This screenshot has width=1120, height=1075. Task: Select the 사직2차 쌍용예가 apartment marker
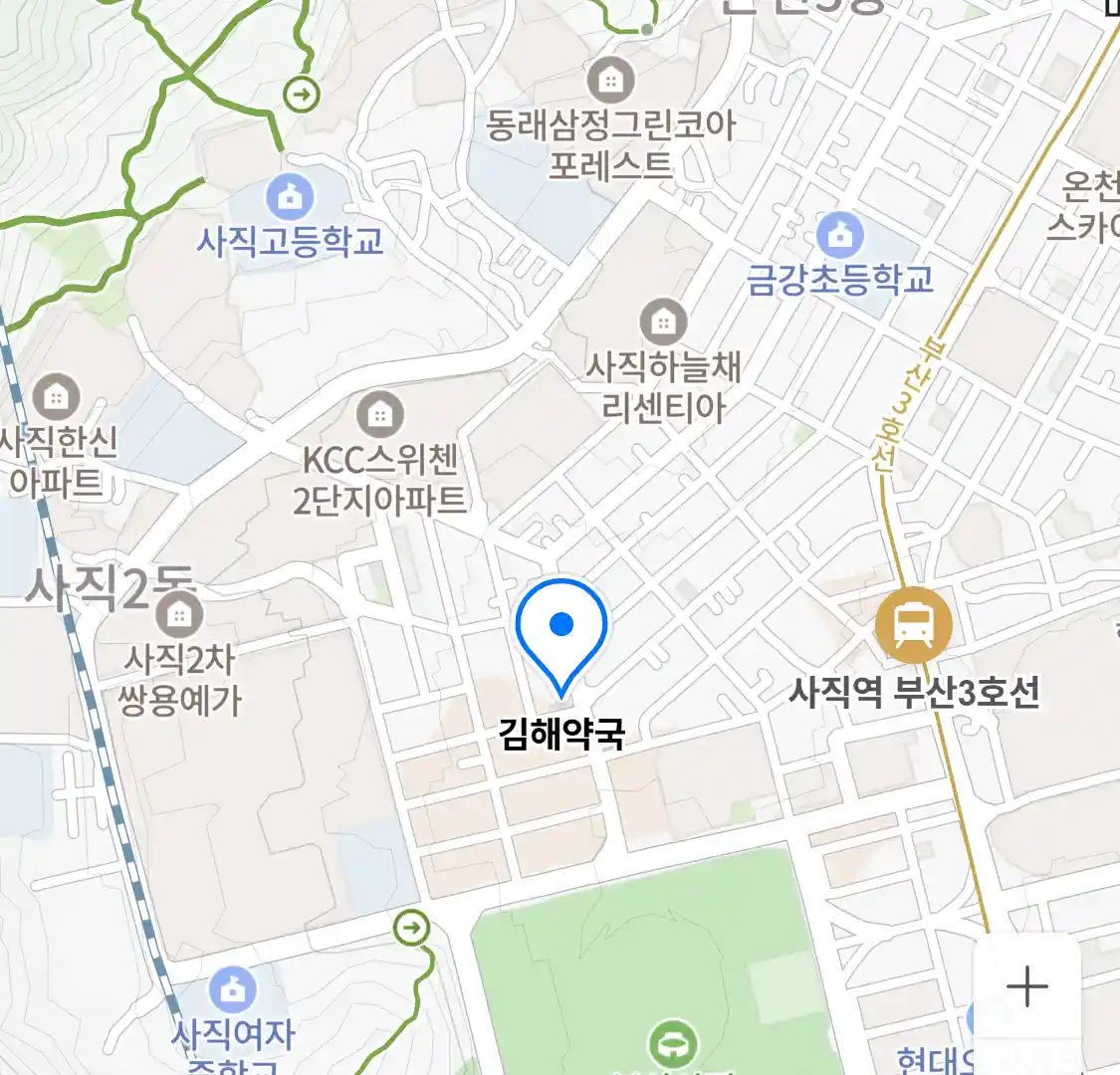tap(179, 615)
